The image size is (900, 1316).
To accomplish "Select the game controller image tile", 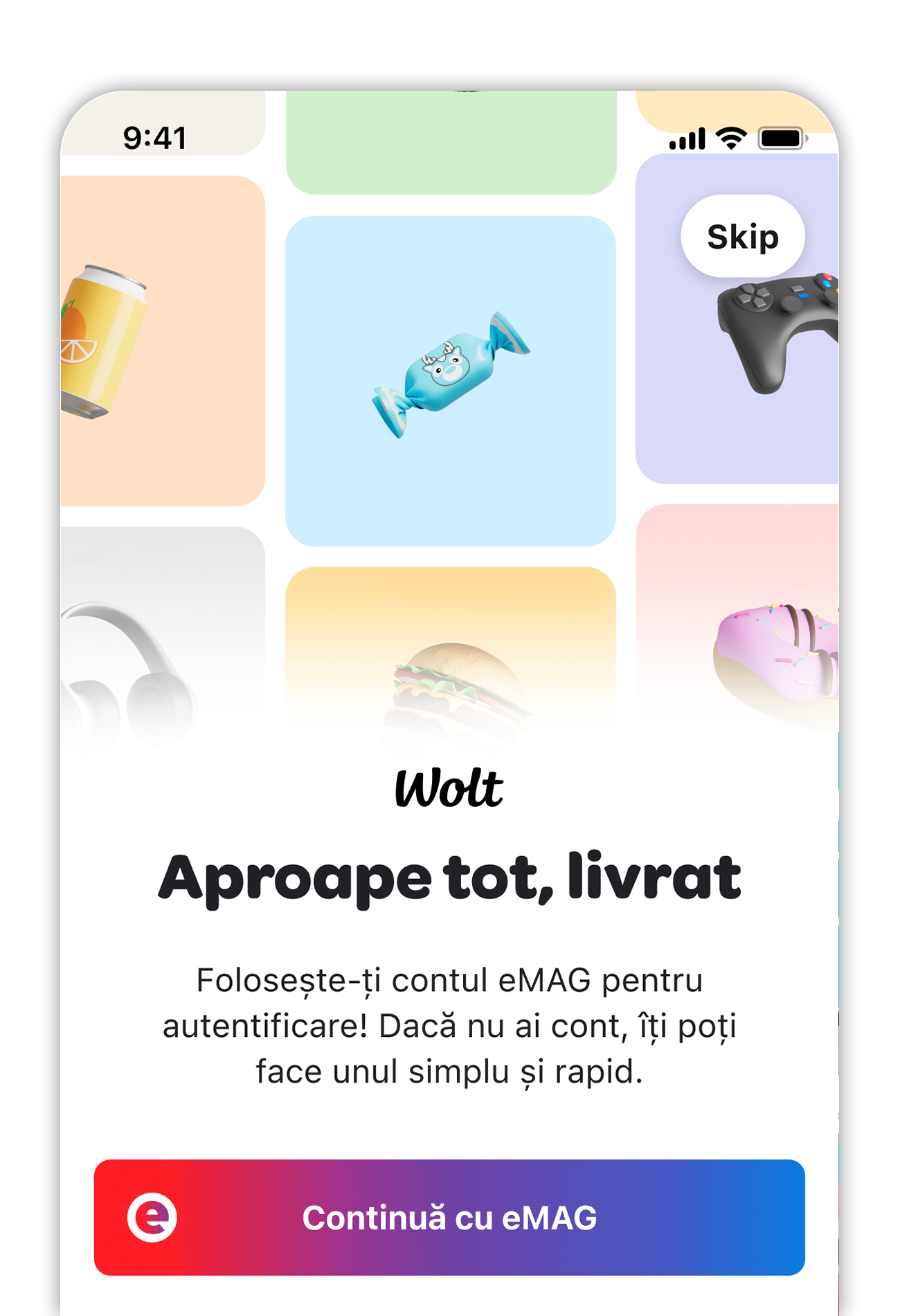I will pos(775,326).
